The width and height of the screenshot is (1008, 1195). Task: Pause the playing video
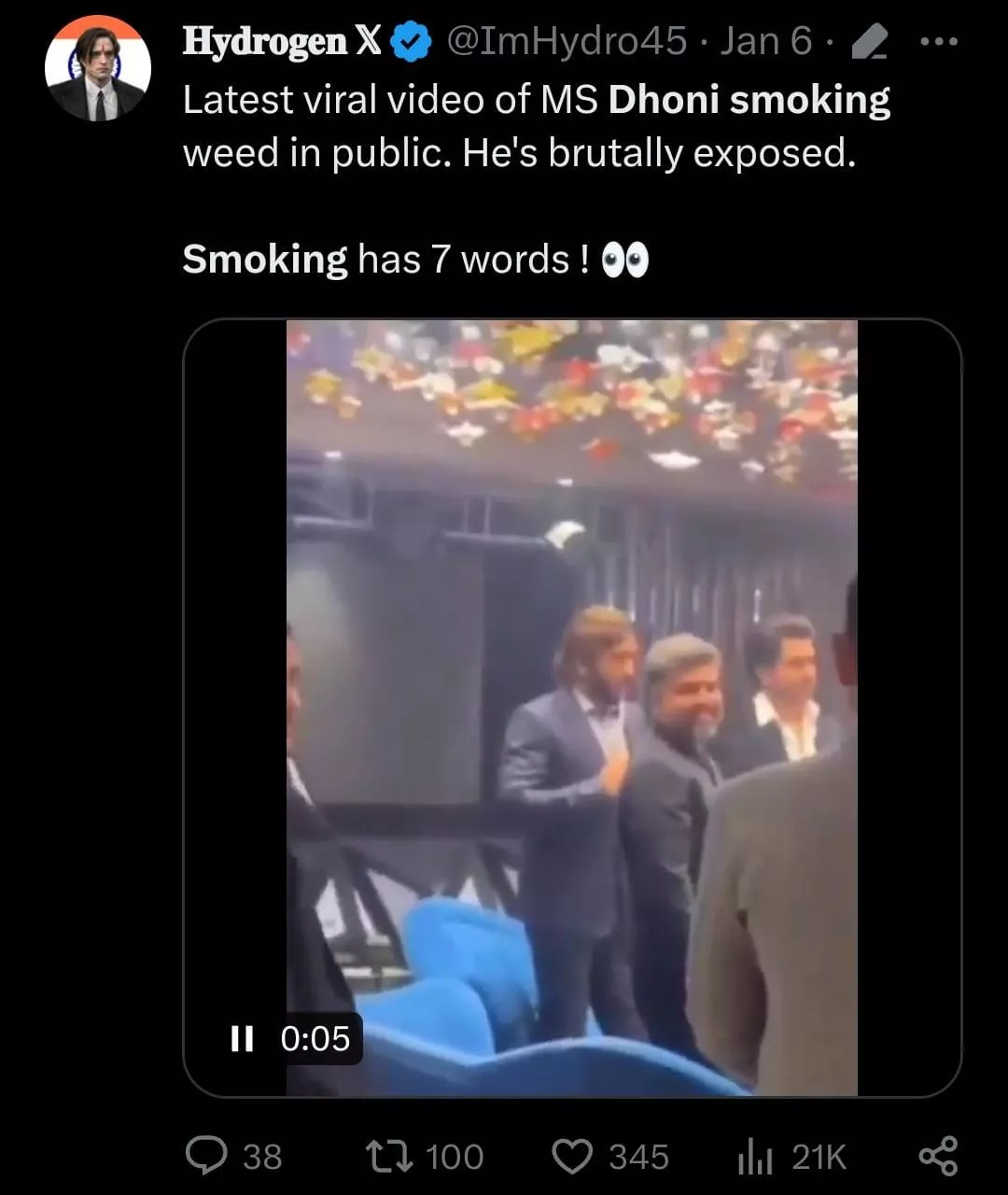pyautogui.click(x=243, y=1038)
